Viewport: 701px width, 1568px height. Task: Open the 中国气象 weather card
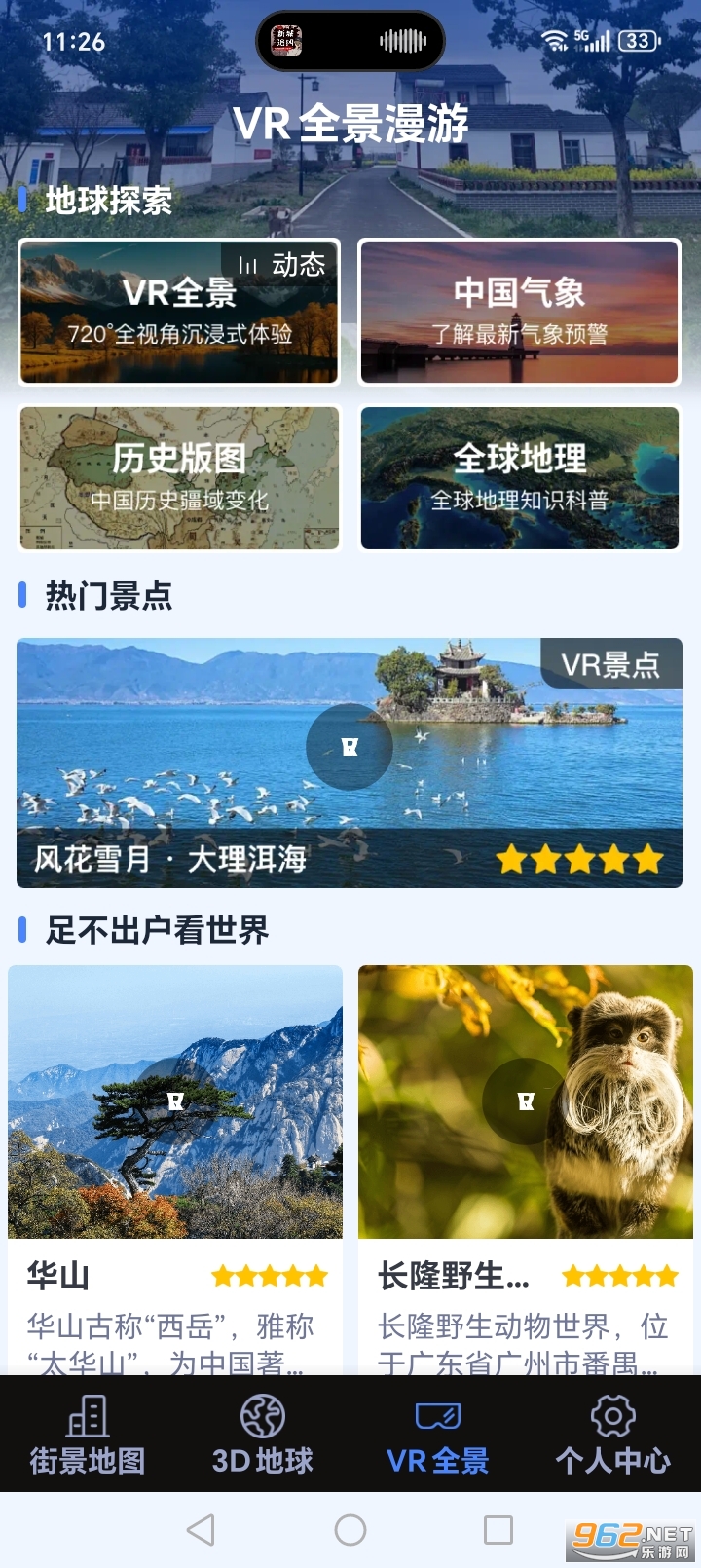[x=522, y=312]
